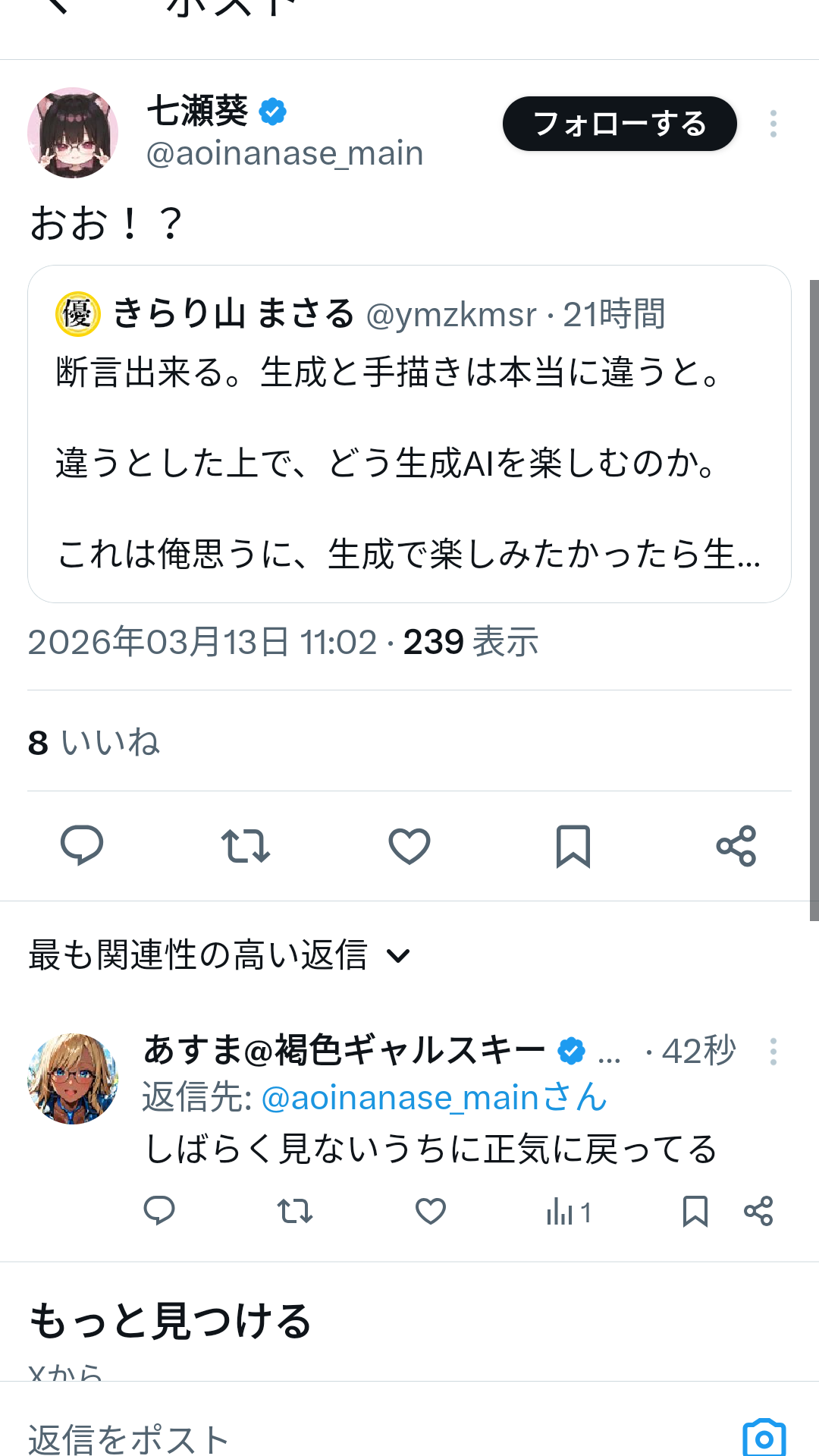The image size is (819, 1456).
Task: Share 七瀬葵's post
Action: [736, 845]
